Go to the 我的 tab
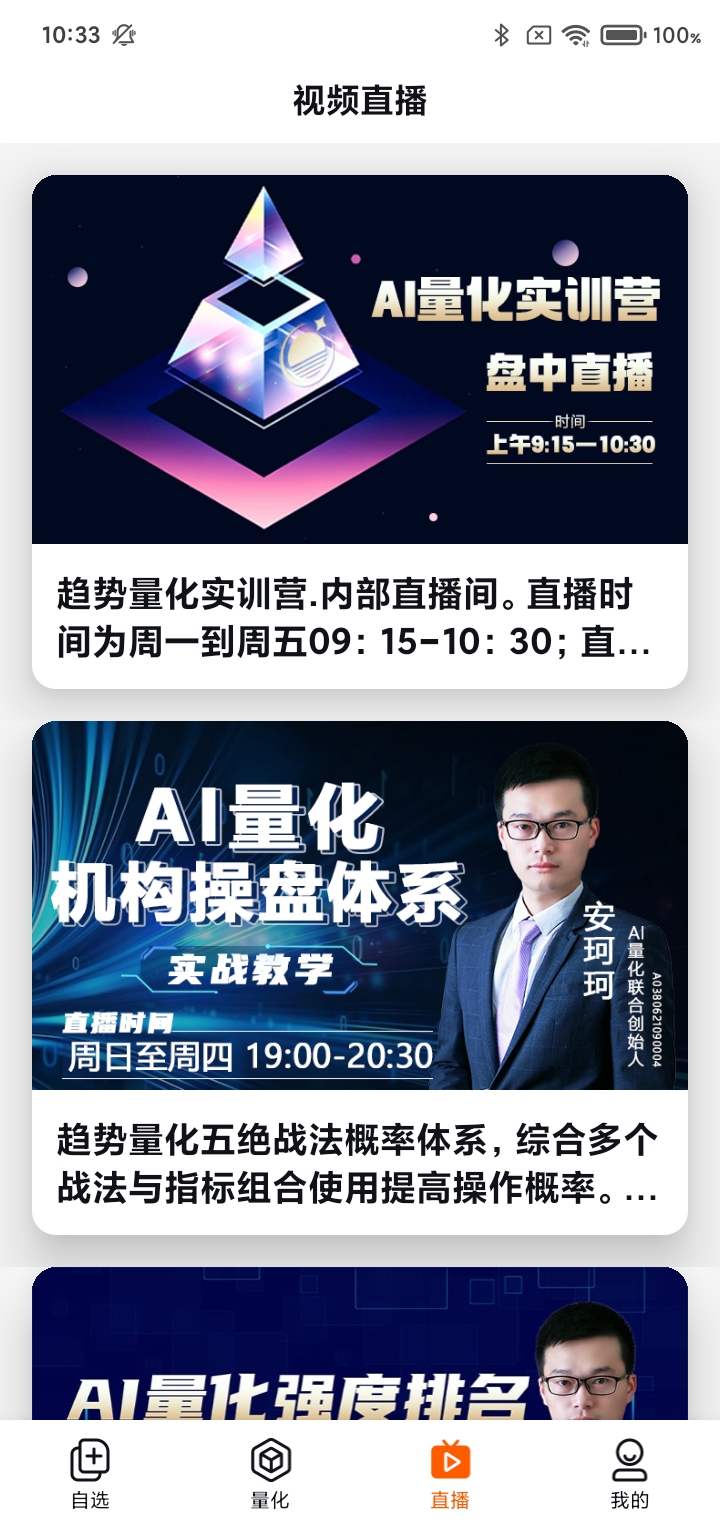The width and height of the screenshot is (720, 1520). click(630, 1472)
